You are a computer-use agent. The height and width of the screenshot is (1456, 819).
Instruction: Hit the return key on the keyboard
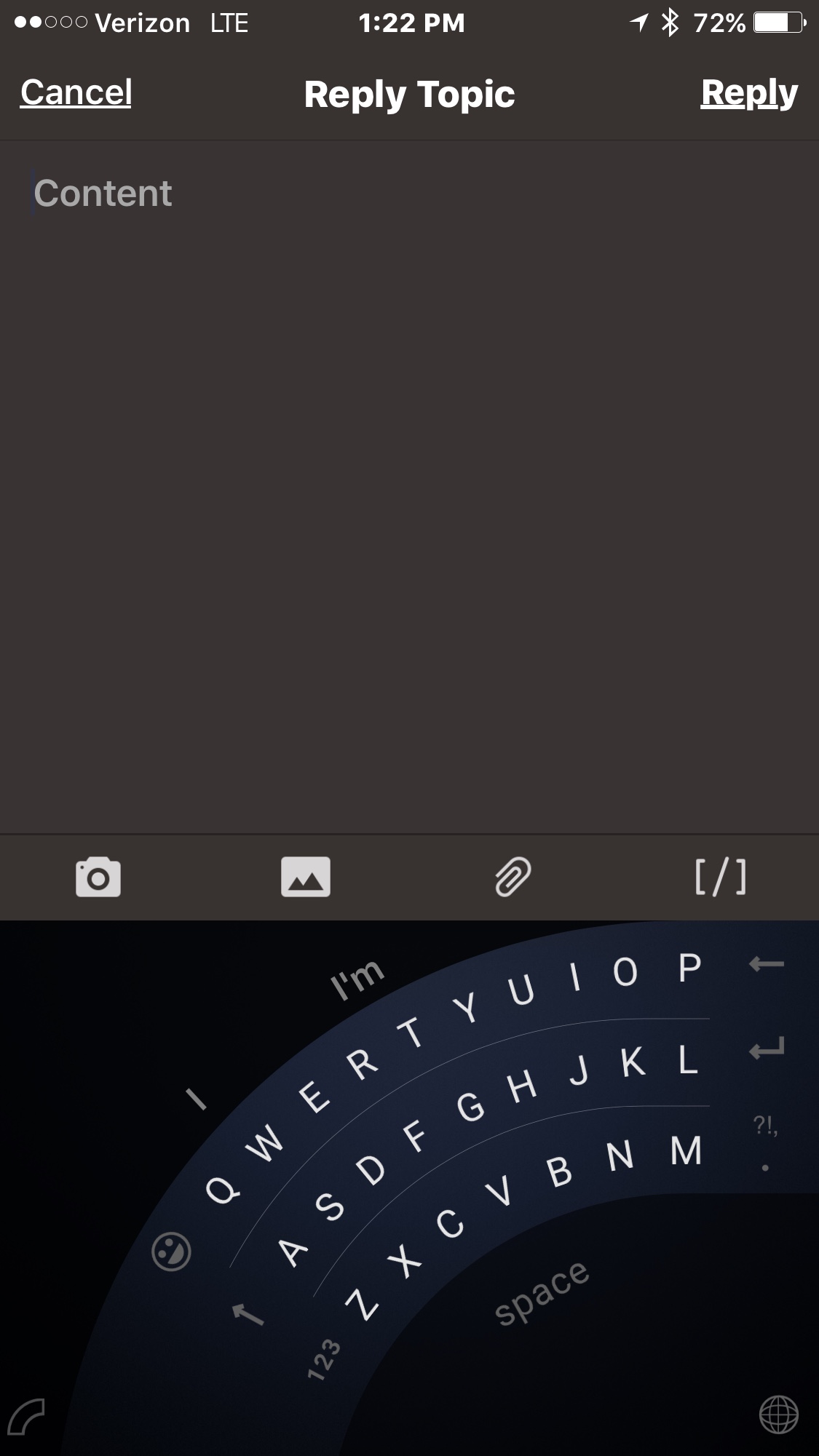766,1049
